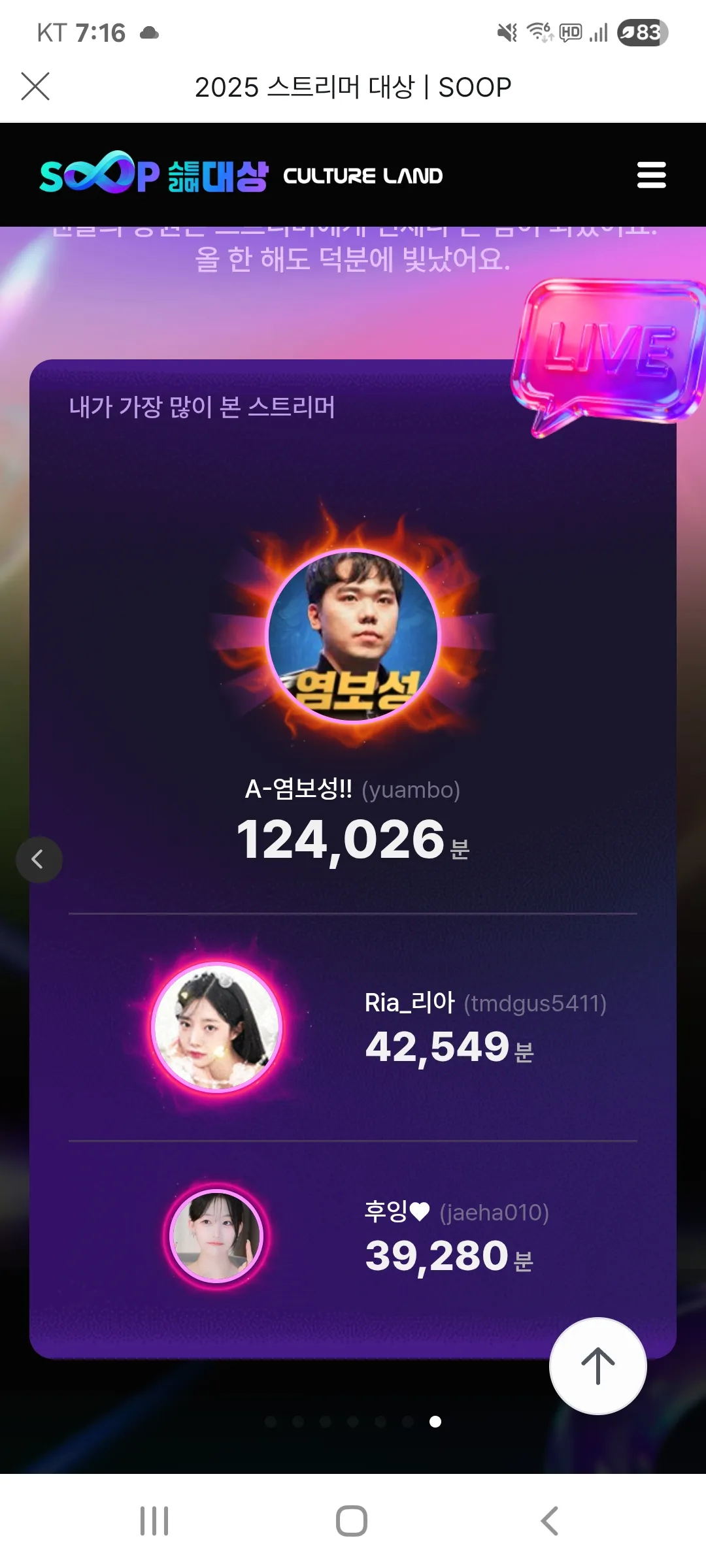Tap the SOOP 스트리머대상 logo in header

(154, 174)
